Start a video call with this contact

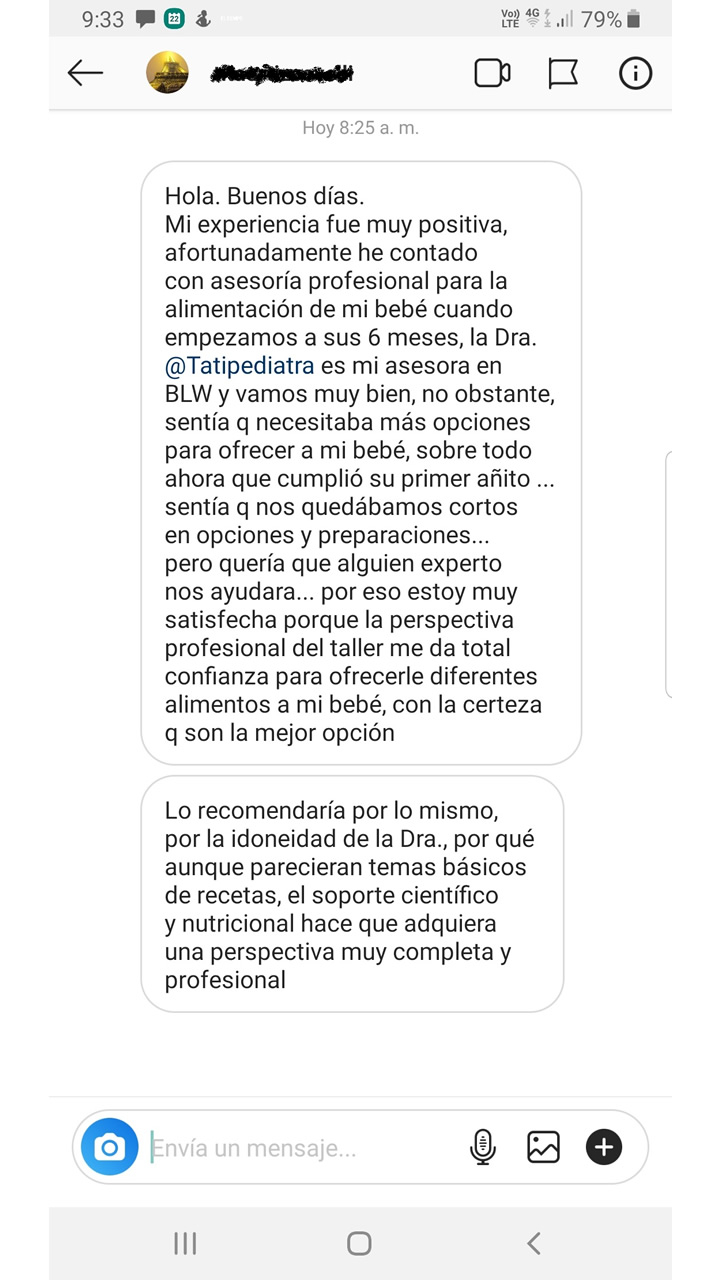tap(492, 72)
